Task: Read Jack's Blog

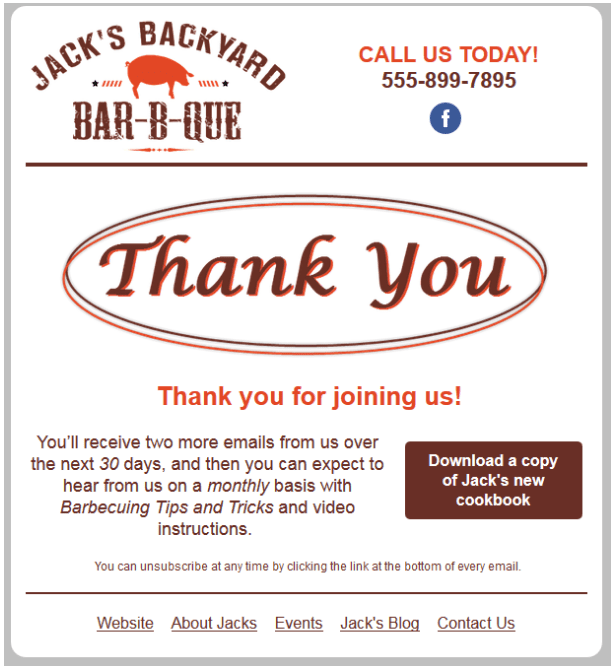Action: [x=380, y=623]
